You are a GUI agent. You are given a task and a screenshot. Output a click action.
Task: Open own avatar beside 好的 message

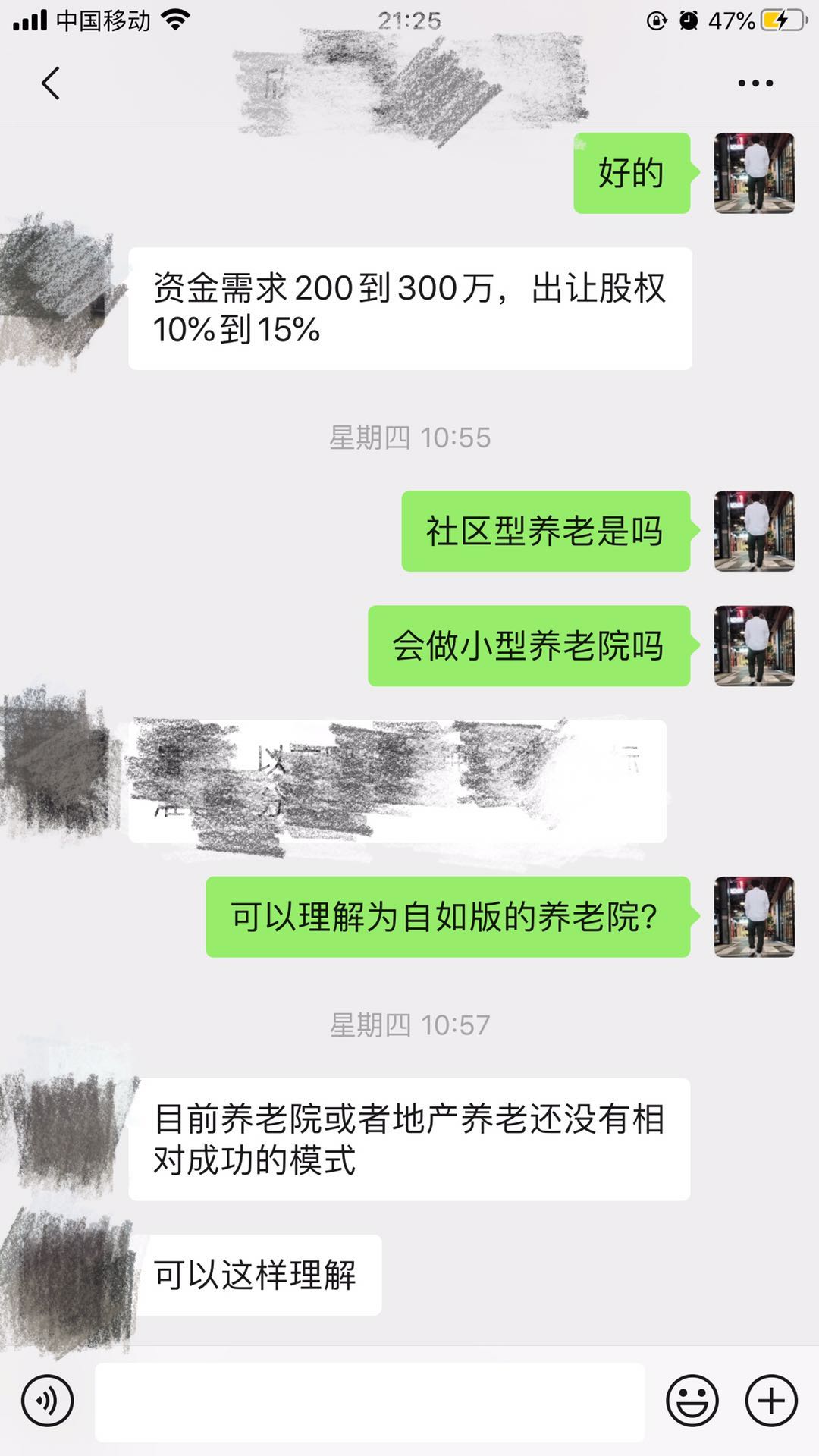754,173
